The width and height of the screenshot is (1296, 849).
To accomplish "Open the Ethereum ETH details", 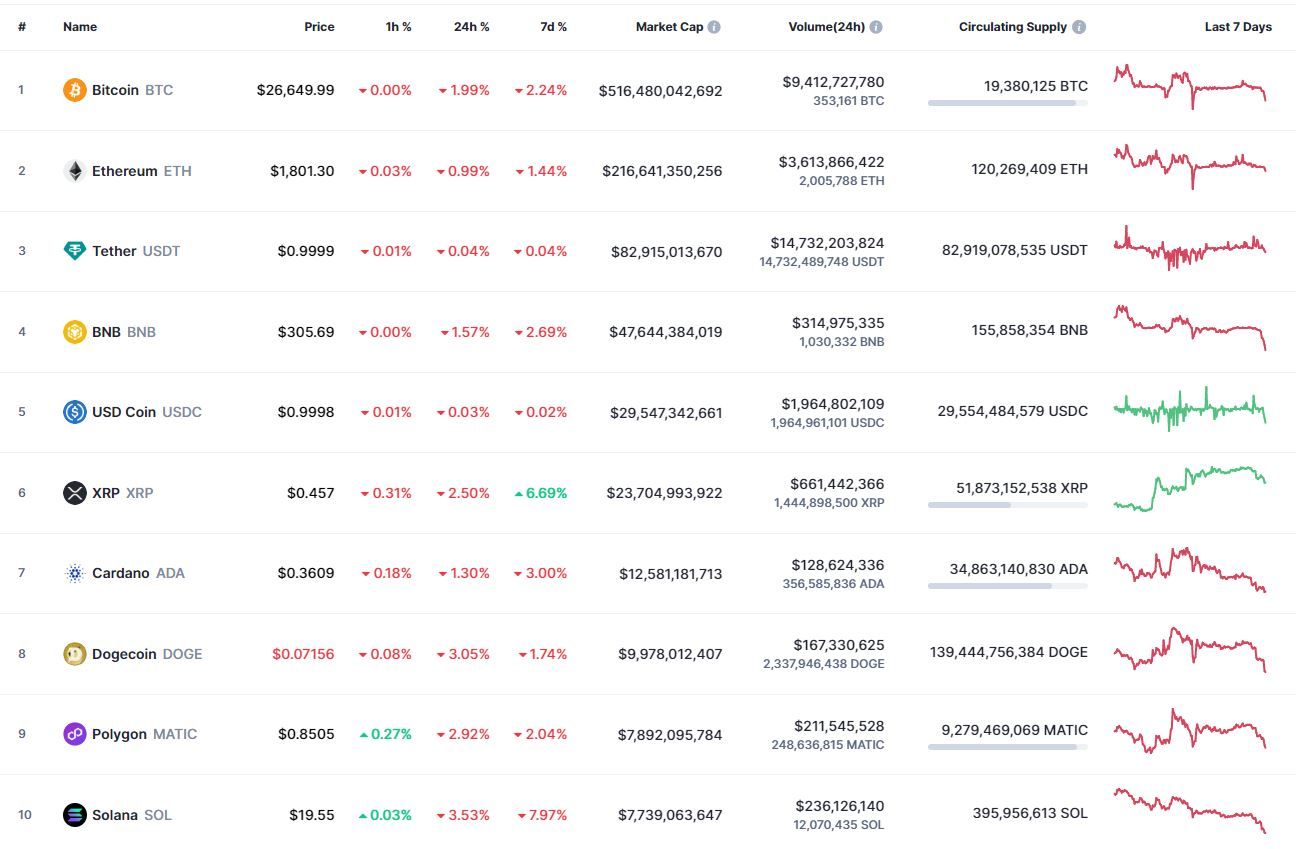I will (125, 171).
